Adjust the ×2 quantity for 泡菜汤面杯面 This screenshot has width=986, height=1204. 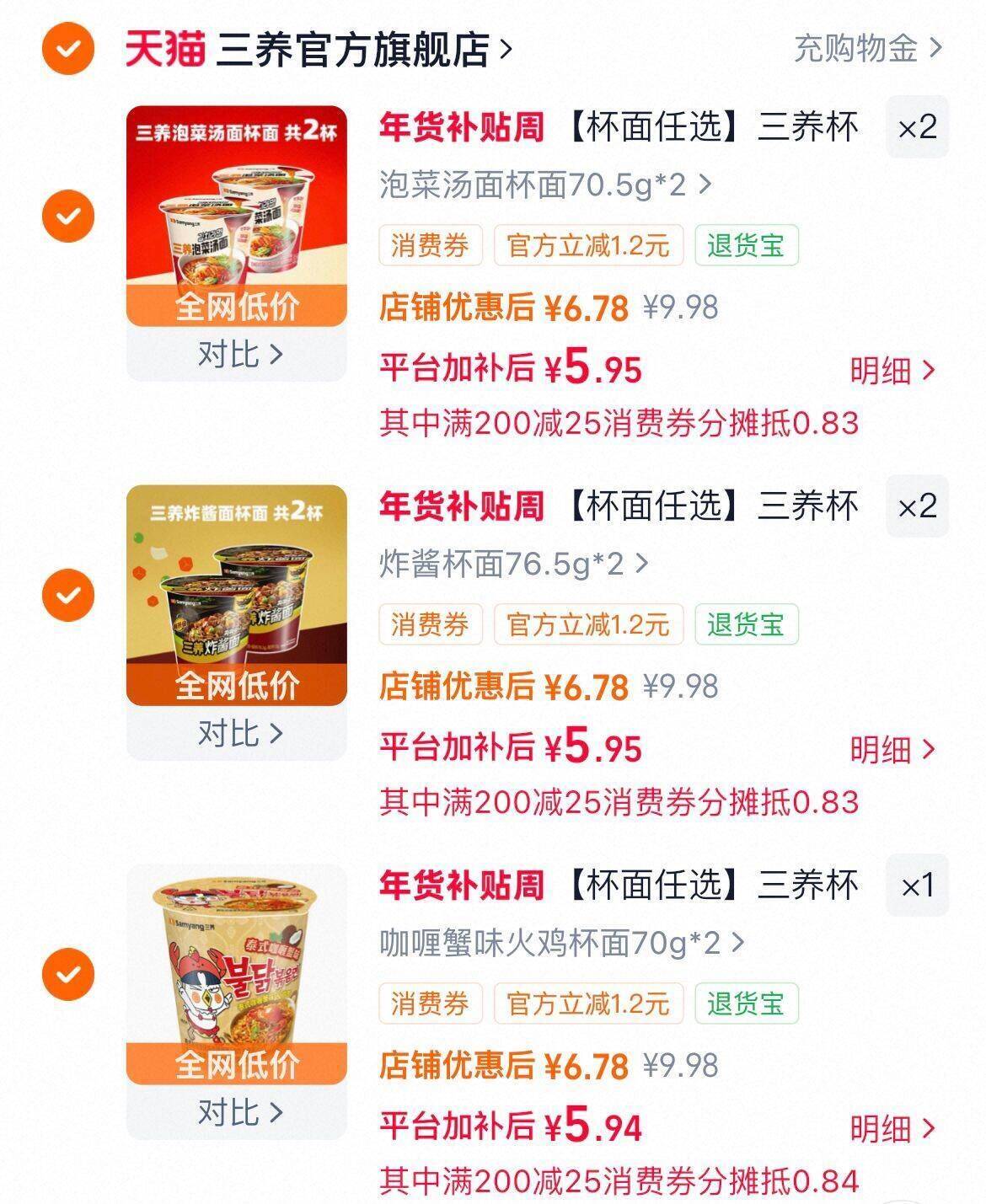pos(917,128)
